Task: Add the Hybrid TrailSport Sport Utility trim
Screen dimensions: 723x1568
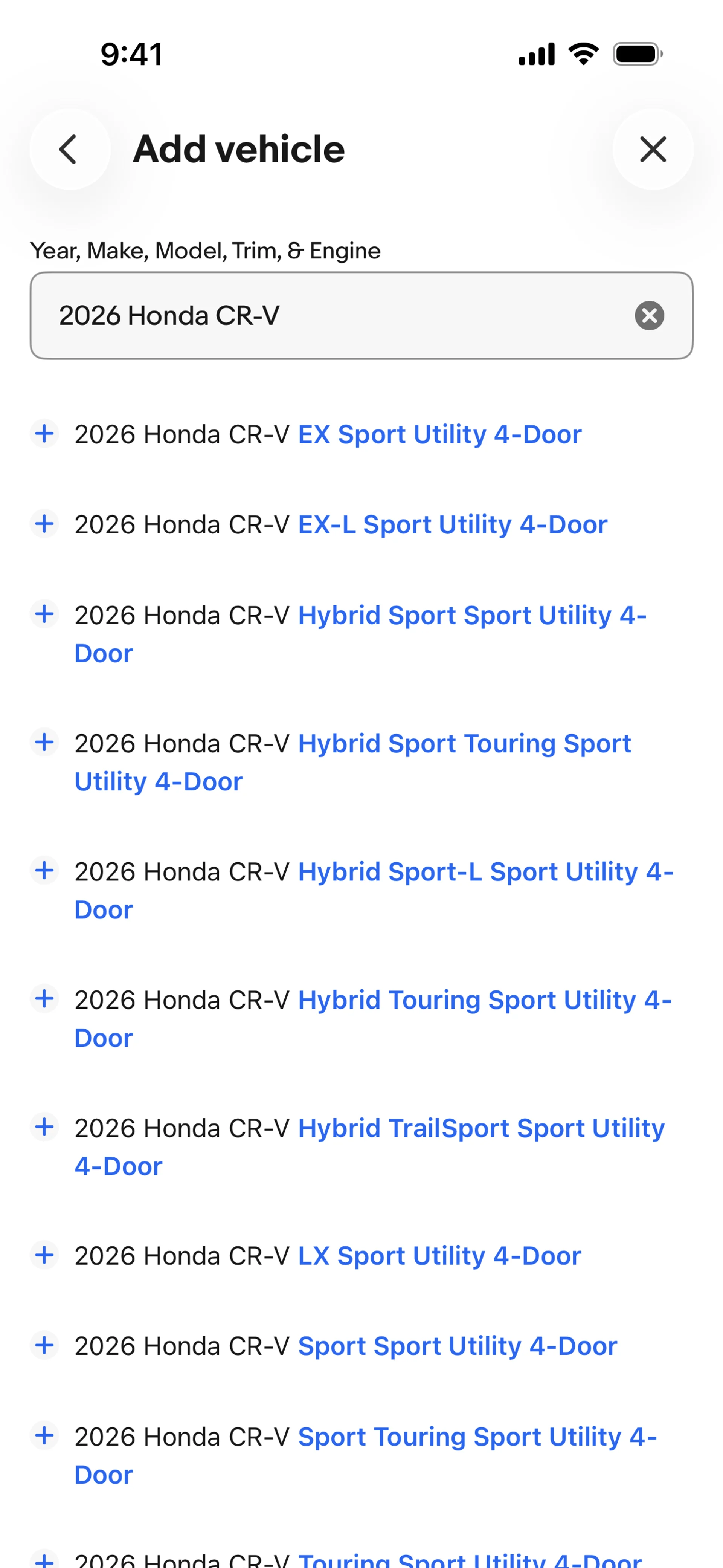Action: point(369,1146)
